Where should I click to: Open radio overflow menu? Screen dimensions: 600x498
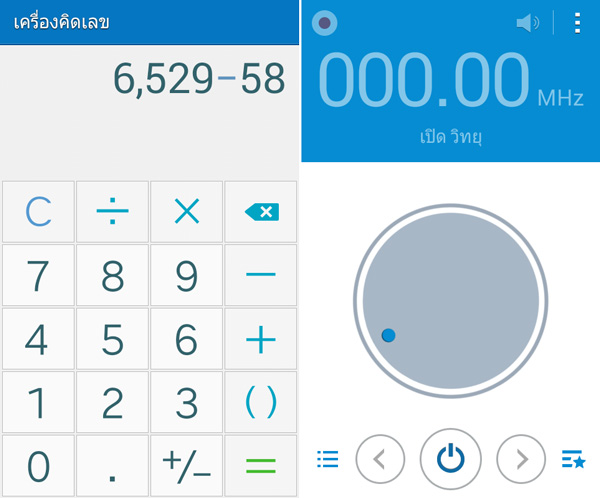pos(577,23)
